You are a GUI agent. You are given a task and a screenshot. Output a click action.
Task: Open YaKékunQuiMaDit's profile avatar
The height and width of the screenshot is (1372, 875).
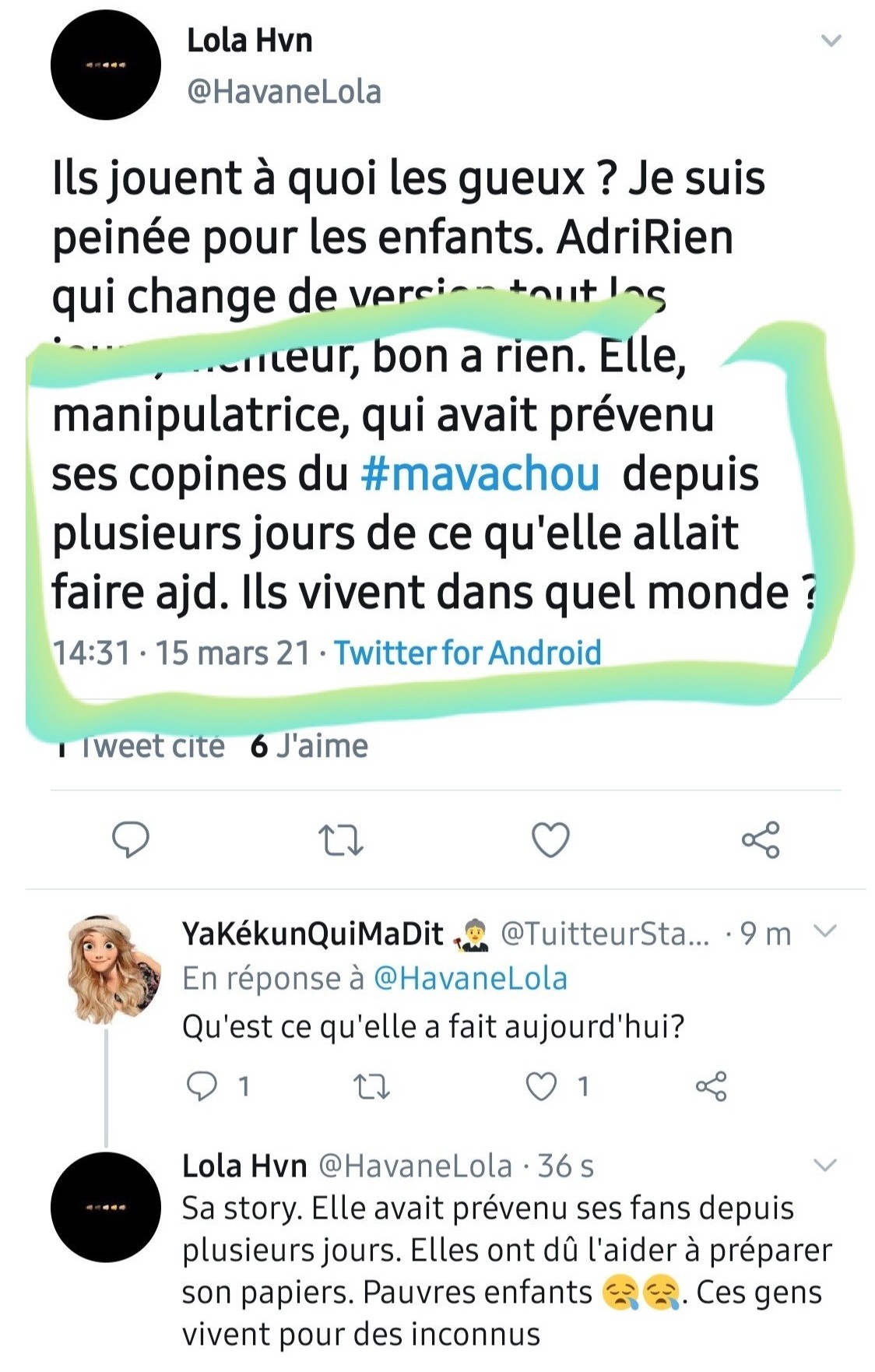(x=113, y=968)
